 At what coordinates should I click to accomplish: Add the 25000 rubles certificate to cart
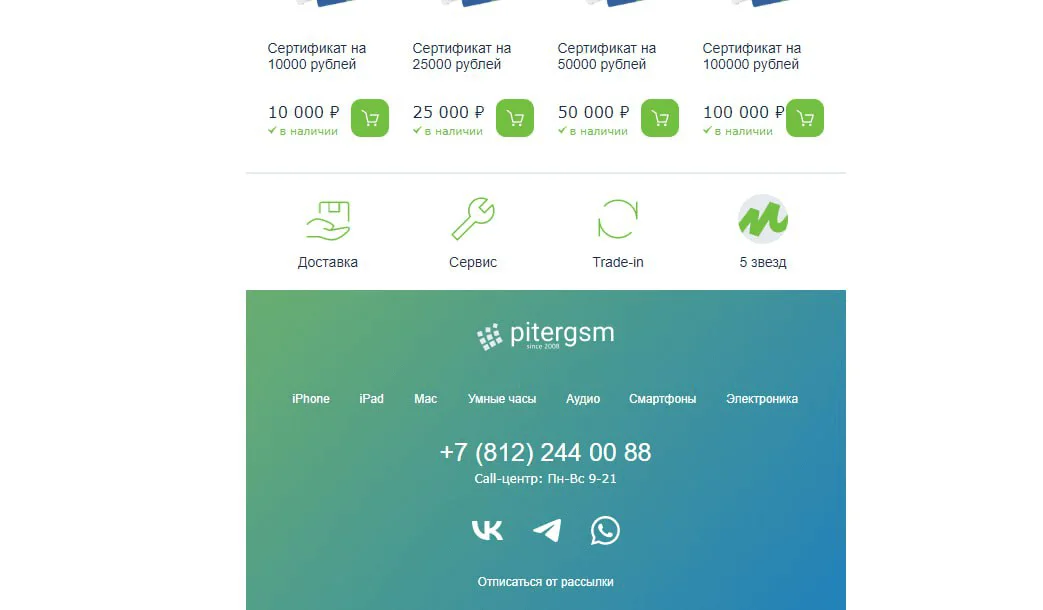(x=515, y=118)
